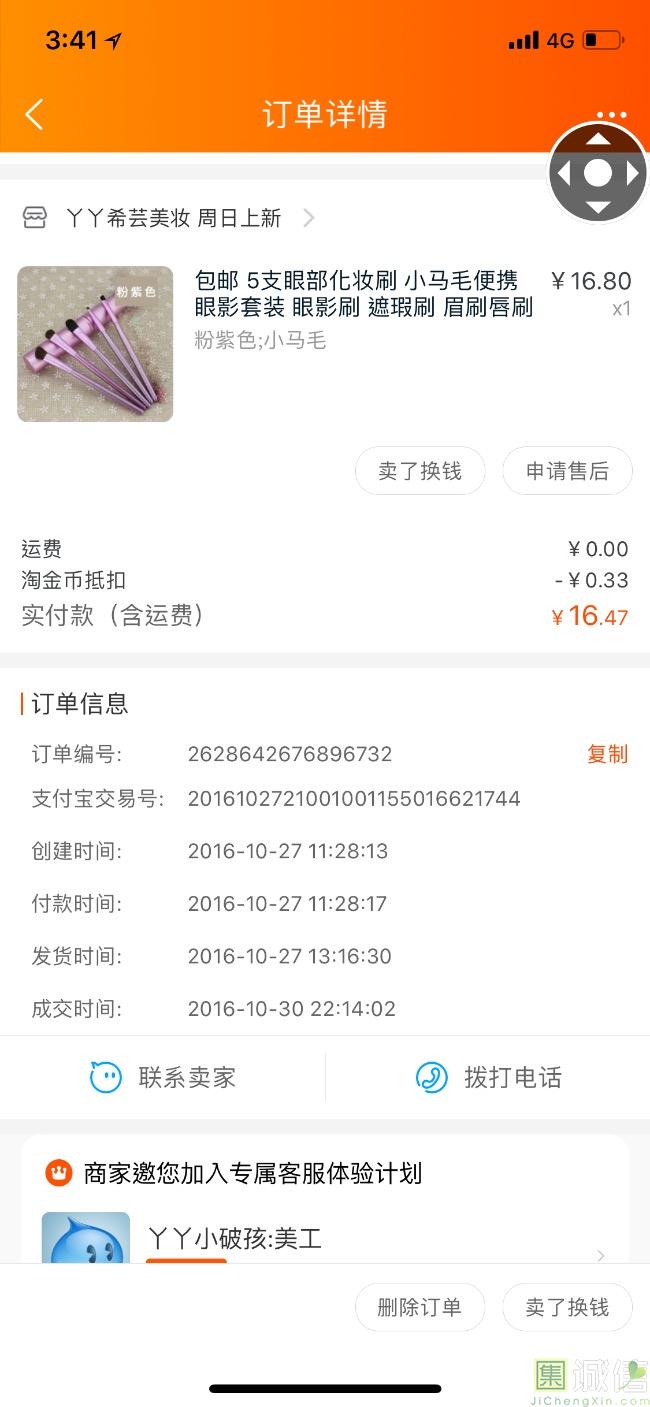Contact the seller via 联系卖家
650x1407 pixels.
[x=163, y=1077]
